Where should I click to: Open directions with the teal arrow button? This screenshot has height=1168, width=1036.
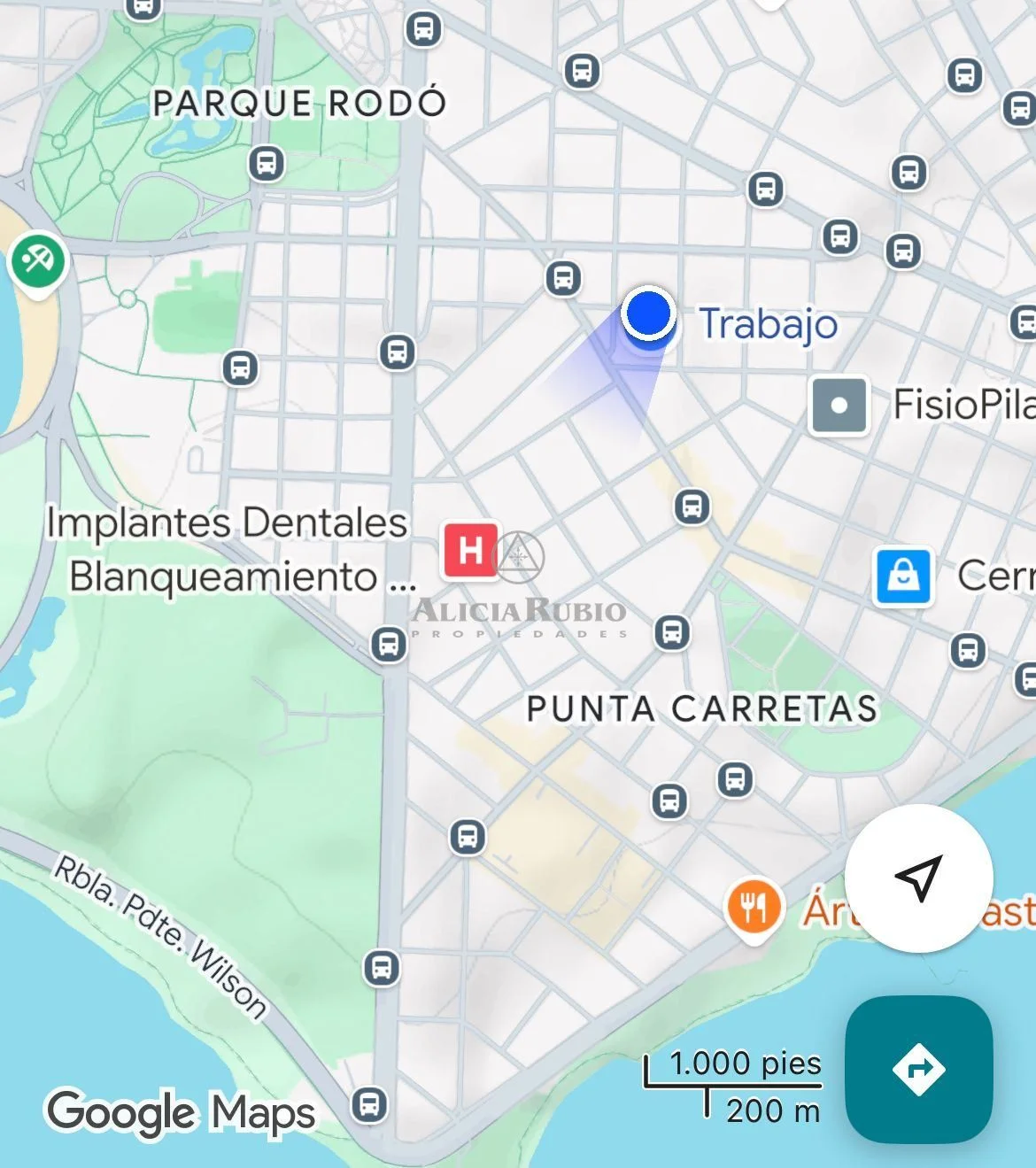point(918,1069)
